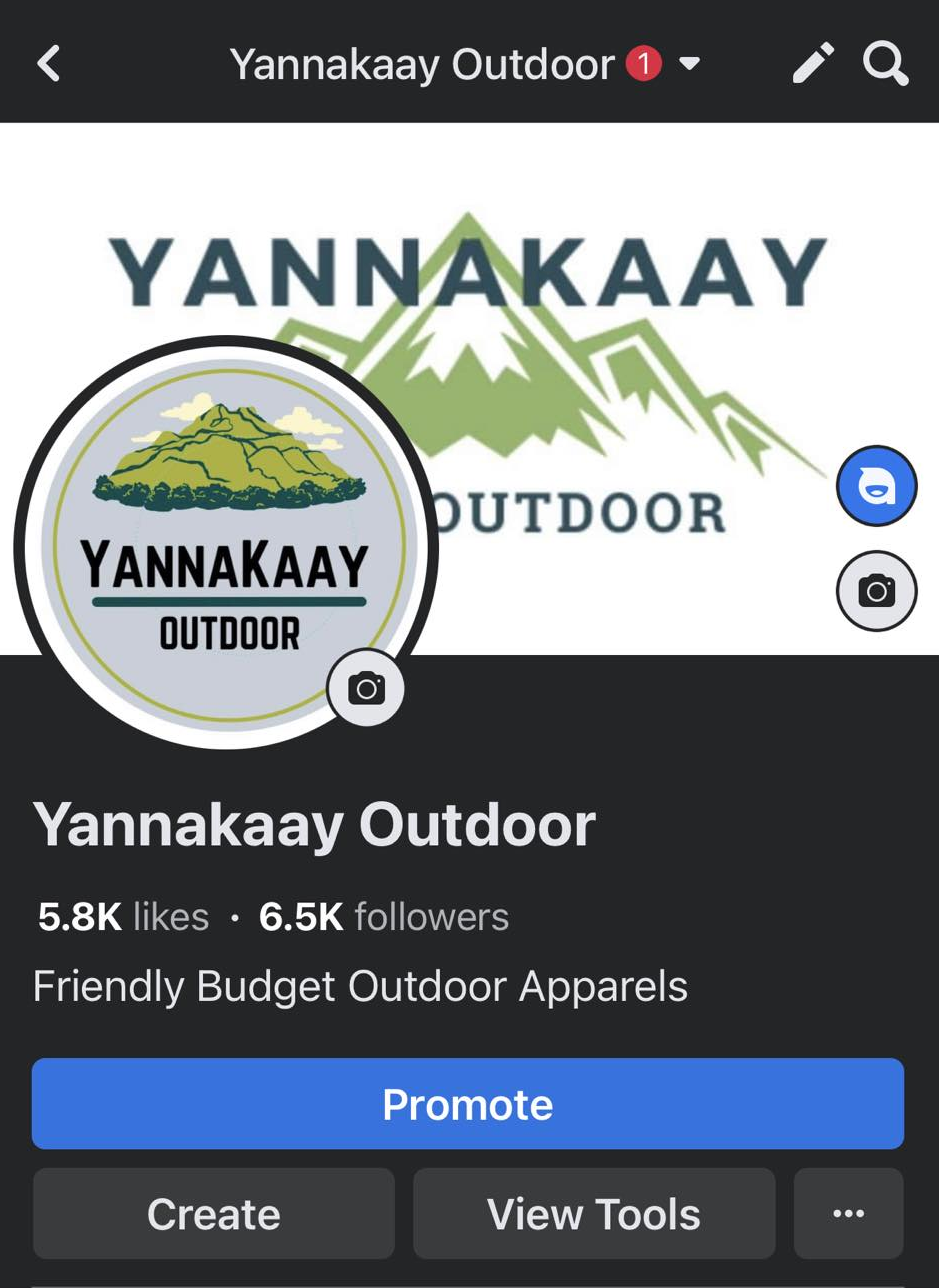Open the Yannakaay Outdoor page switcher dropdown
This screenshot has width=939, height=1288.
coord(689,65)
